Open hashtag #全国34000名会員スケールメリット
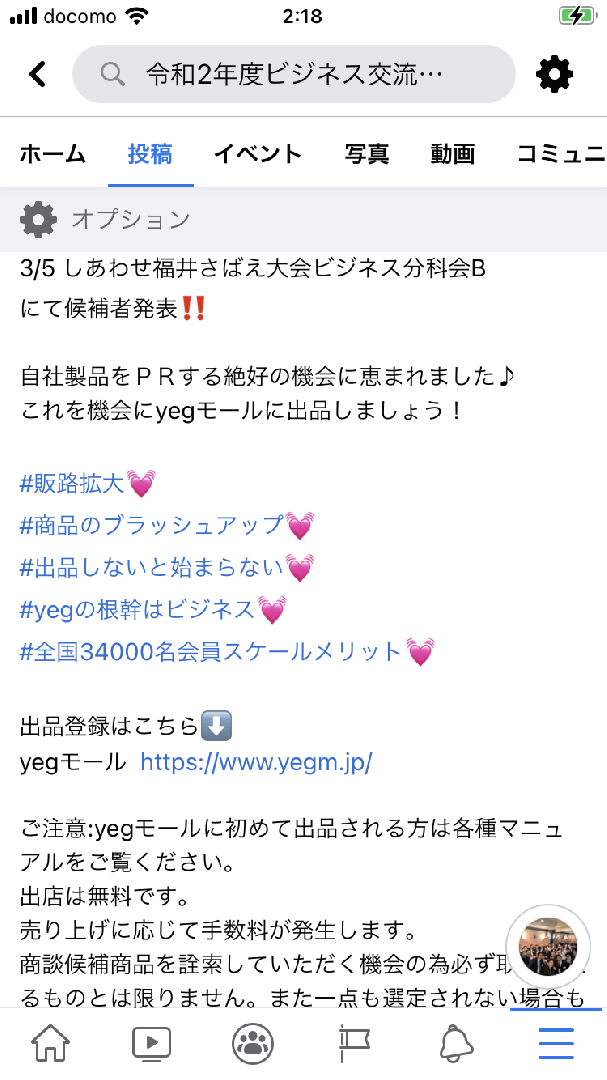Viewport: 607px width, 1080px height. [x=210, y=651]
